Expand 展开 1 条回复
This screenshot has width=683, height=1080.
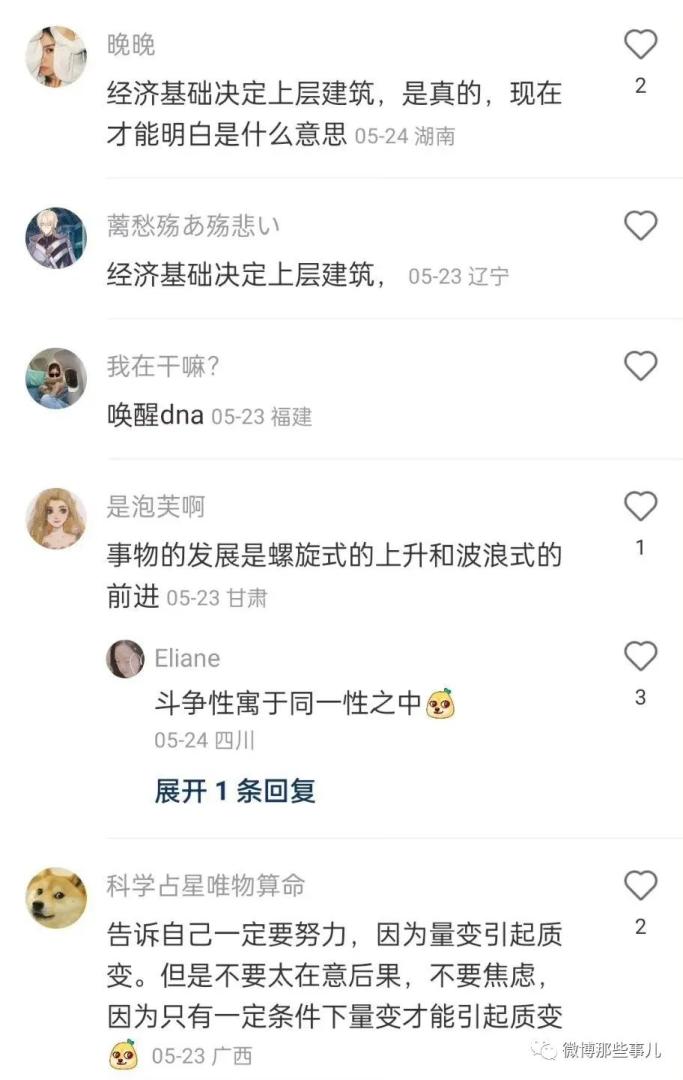(x=235, y=791)
